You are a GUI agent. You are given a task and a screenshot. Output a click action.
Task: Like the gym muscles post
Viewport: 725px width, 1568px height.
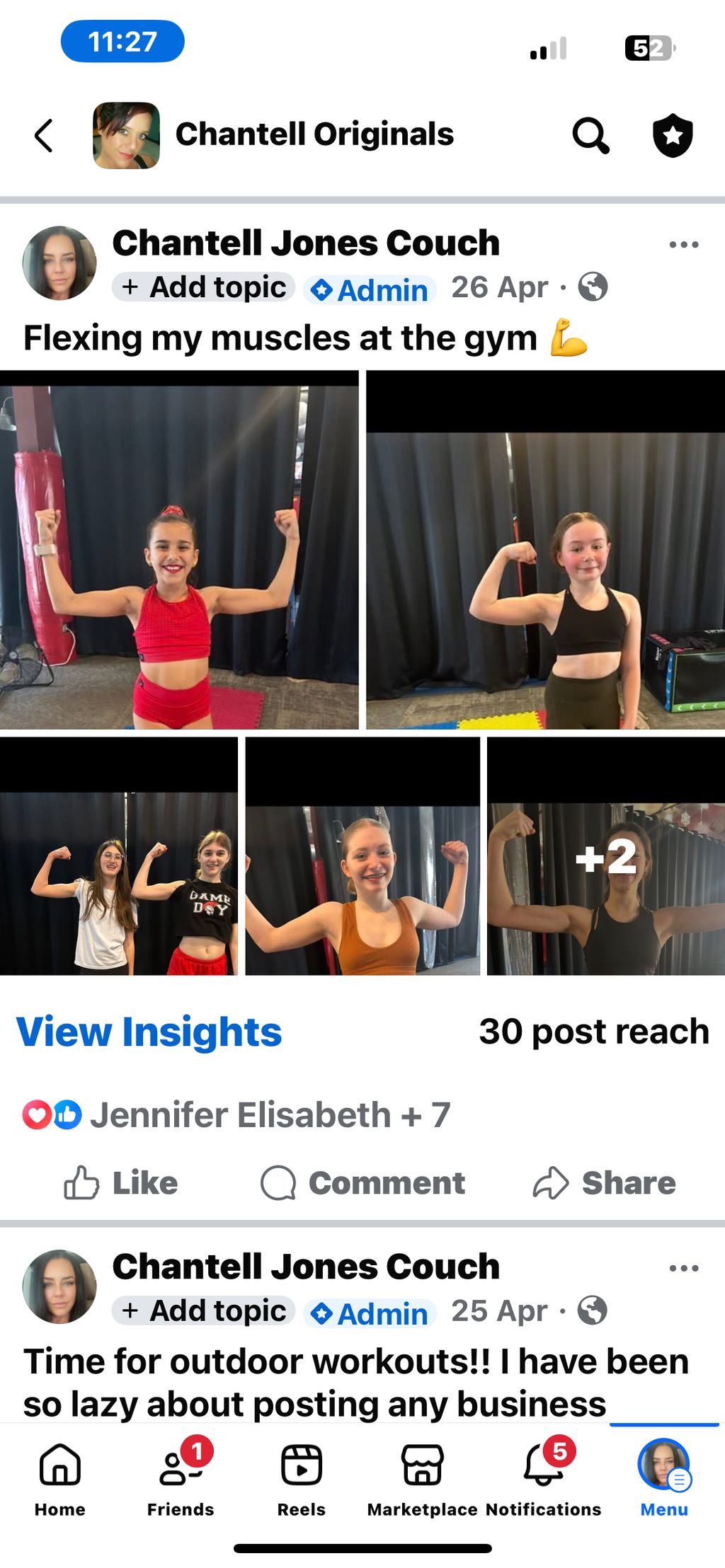(x=121, y=1183)
